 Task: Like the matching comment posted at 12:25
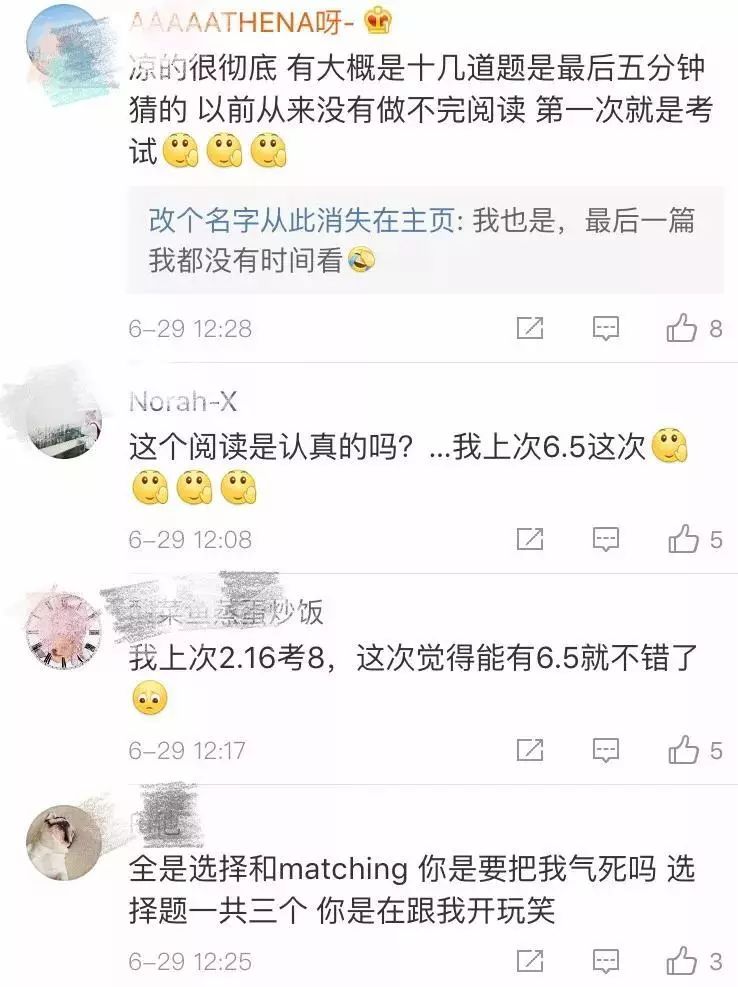click(683, 962)
